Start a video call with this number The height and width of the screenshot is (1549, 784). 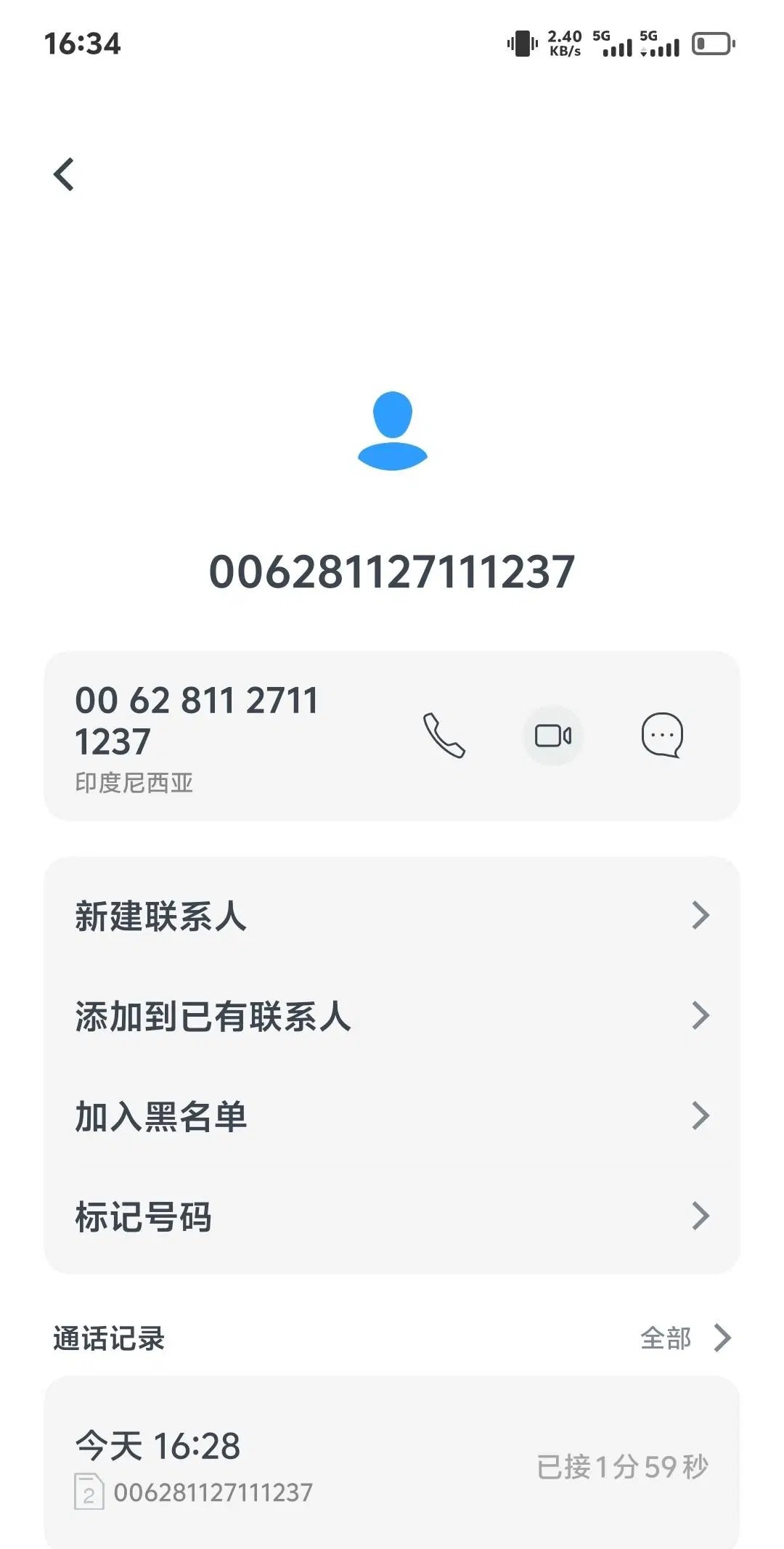[x=553, y=736]
